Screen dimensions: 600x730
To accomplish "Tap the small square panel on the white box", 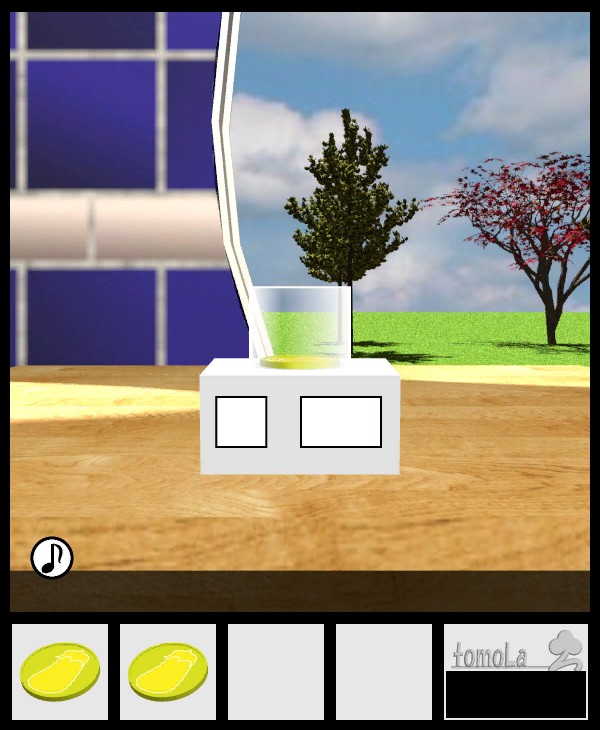I will (x=241, y=422).
